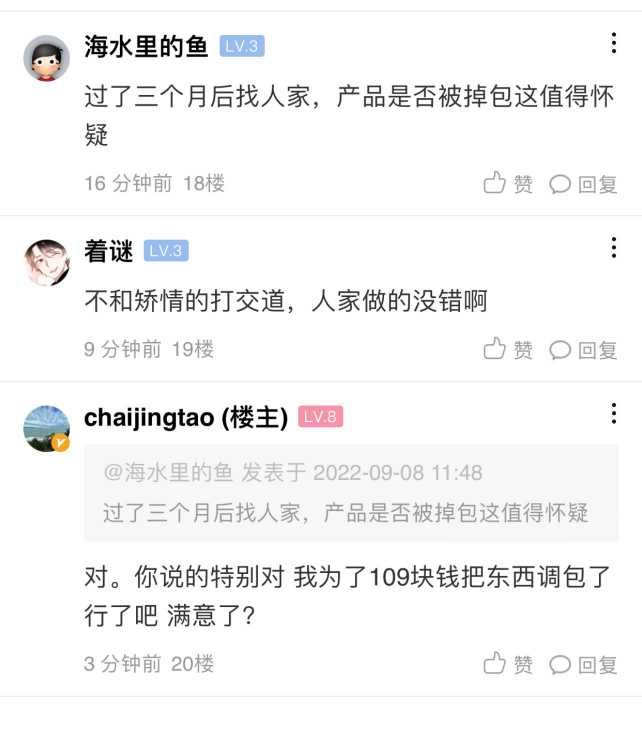642x733 pixels.
Task: Open chaijingtao's profile via avatar
Action: point(46,428)
